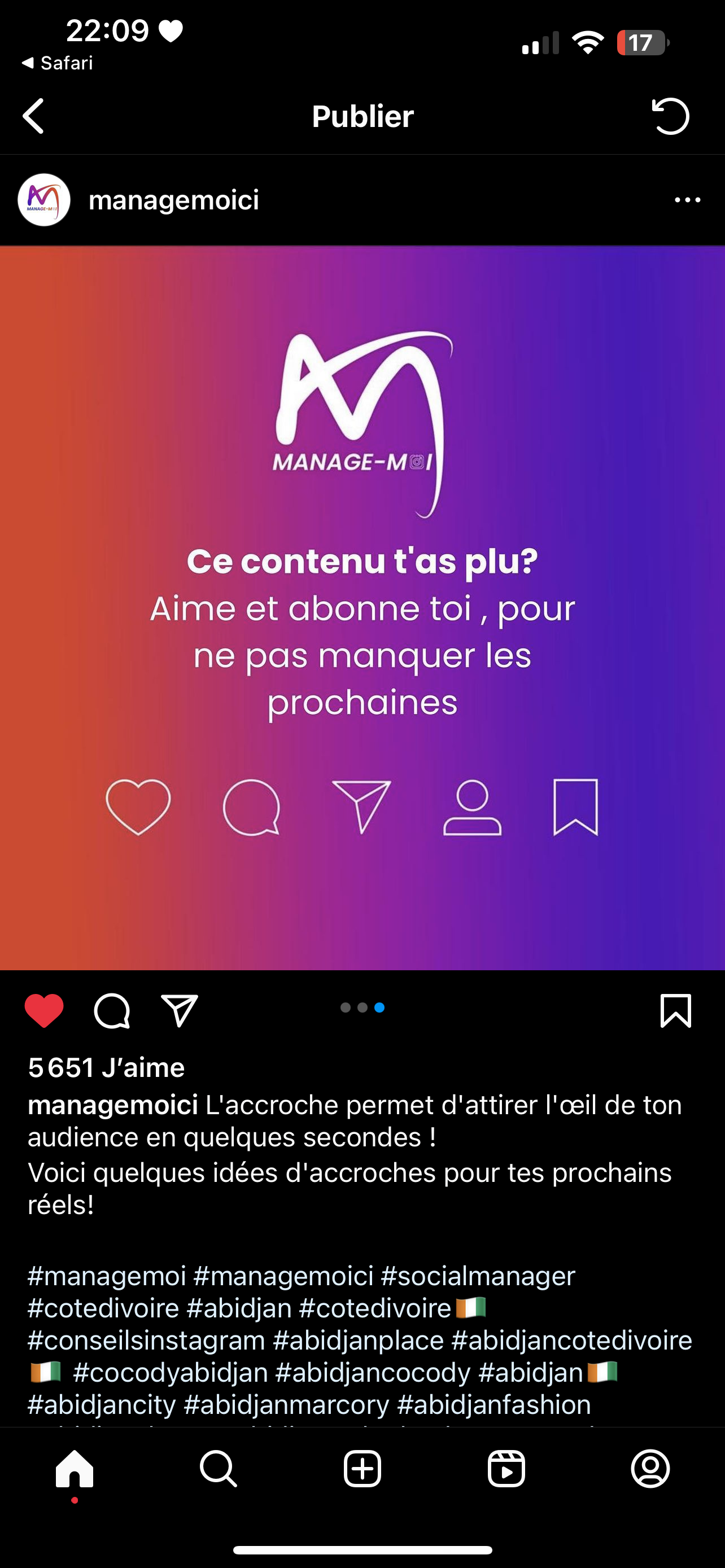Image resolution: width=725 pixels, height=1568 pixels.
Task: Open comments on the managemoici post
Action: click(x=112, y=1011)
